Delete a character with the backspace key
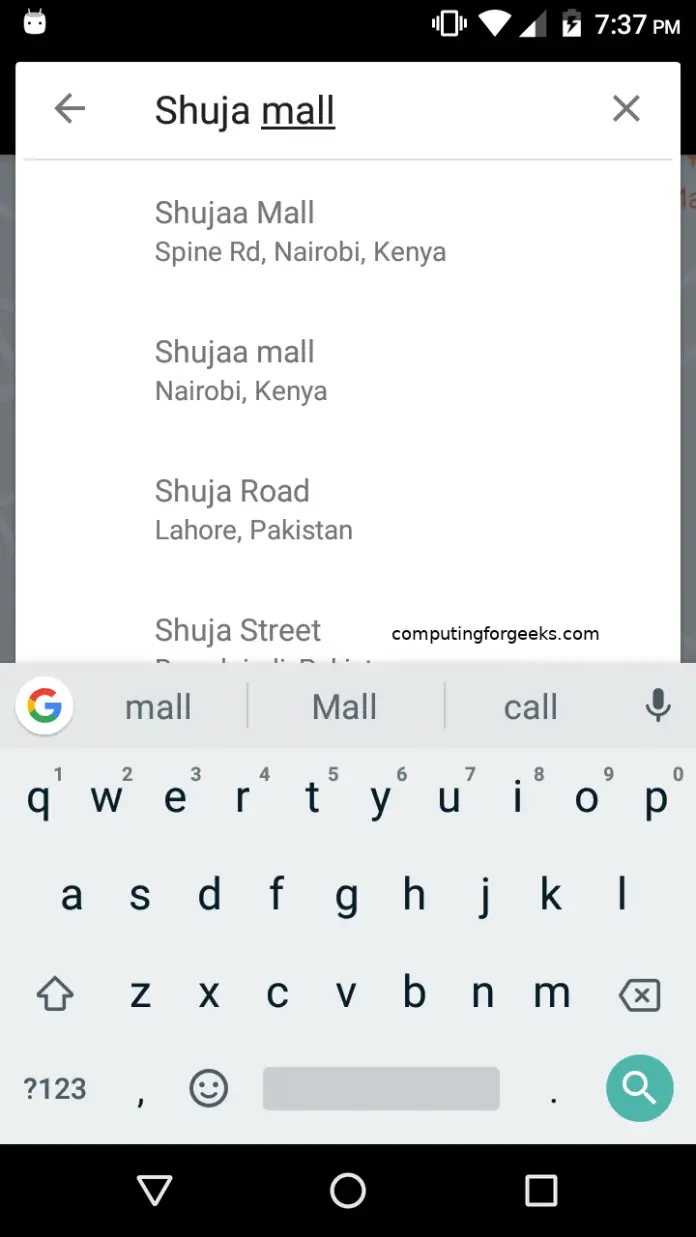This screenshot has height=1237, width=696. tap(639, 995)
